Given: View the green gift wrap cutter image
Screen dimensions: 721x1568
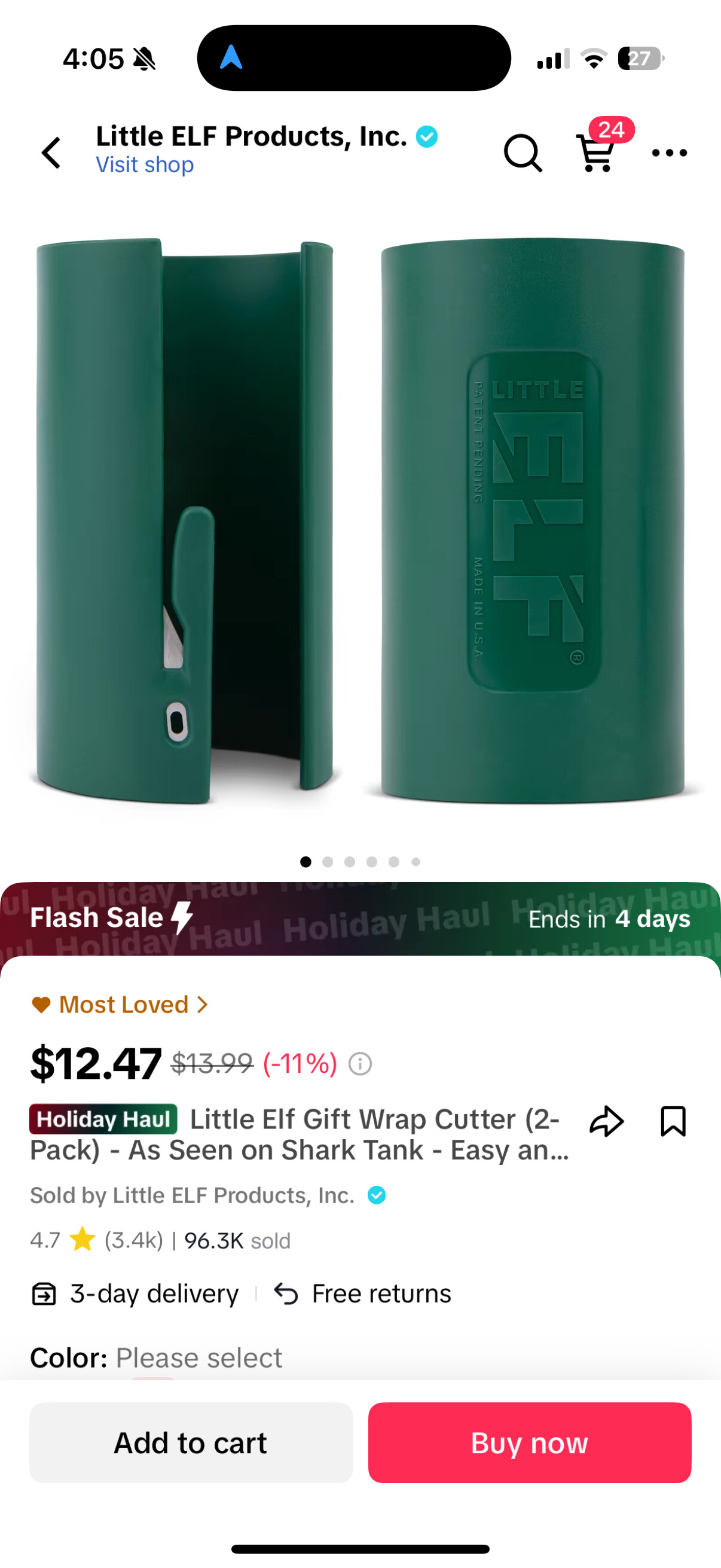Looking at the screenshot, I should pos(360,520).
